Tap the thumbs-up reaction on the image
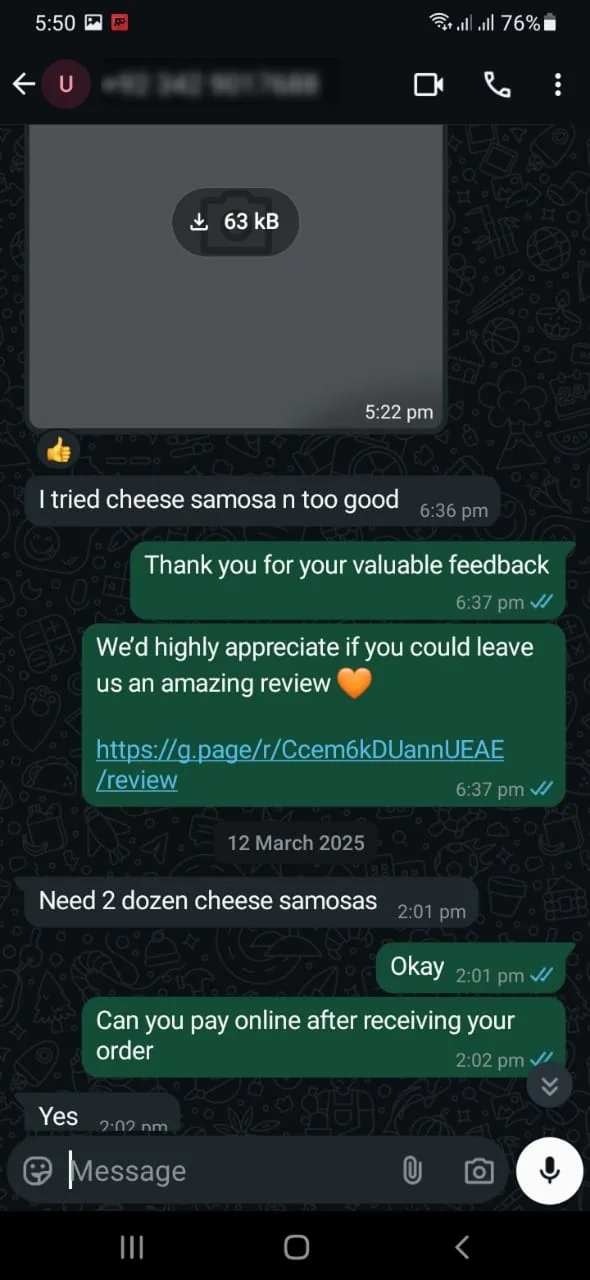 point(59,451)
